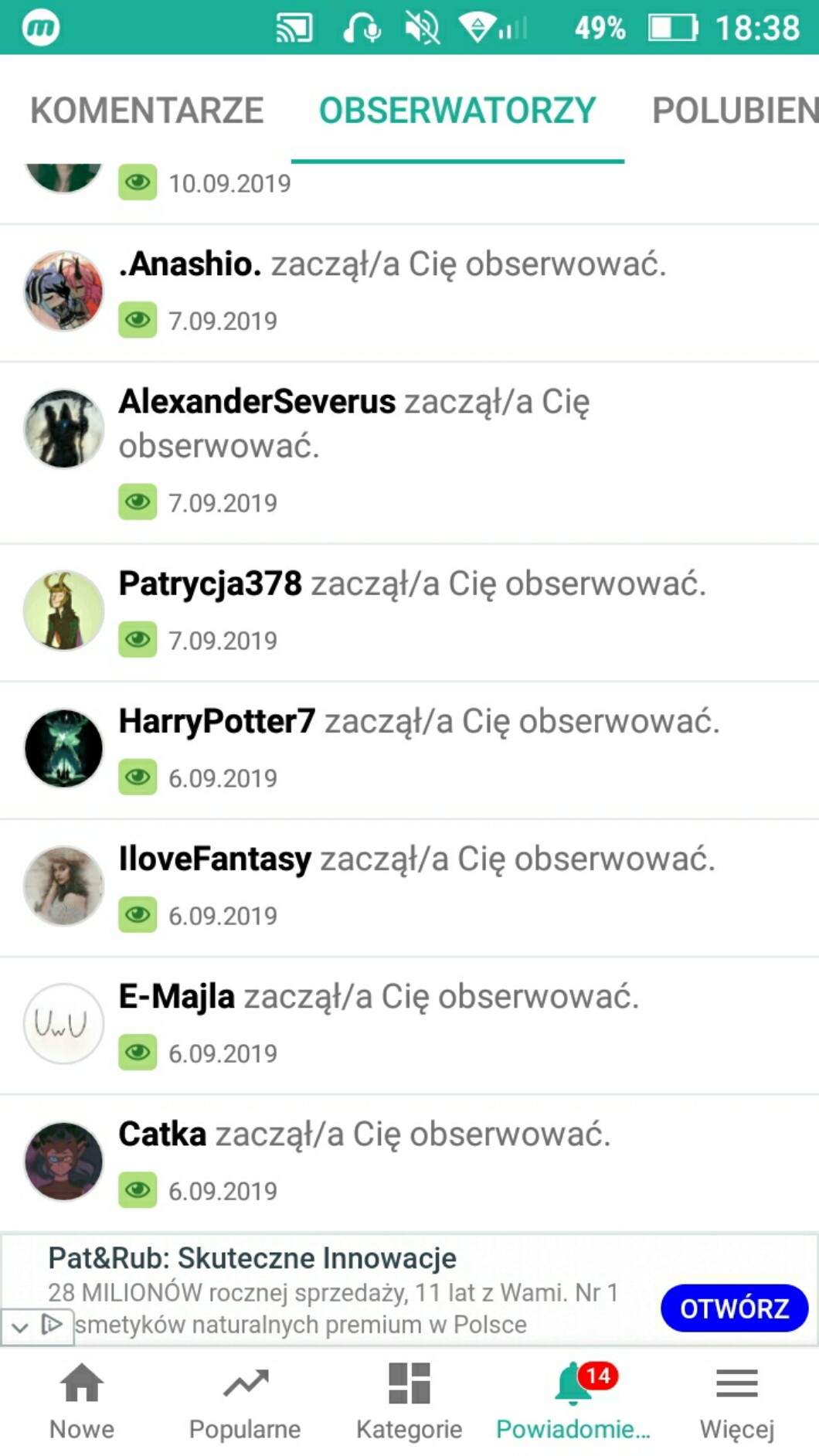View Catka's follow notification
This screenshot has width=819, height=1456.
409,1161
